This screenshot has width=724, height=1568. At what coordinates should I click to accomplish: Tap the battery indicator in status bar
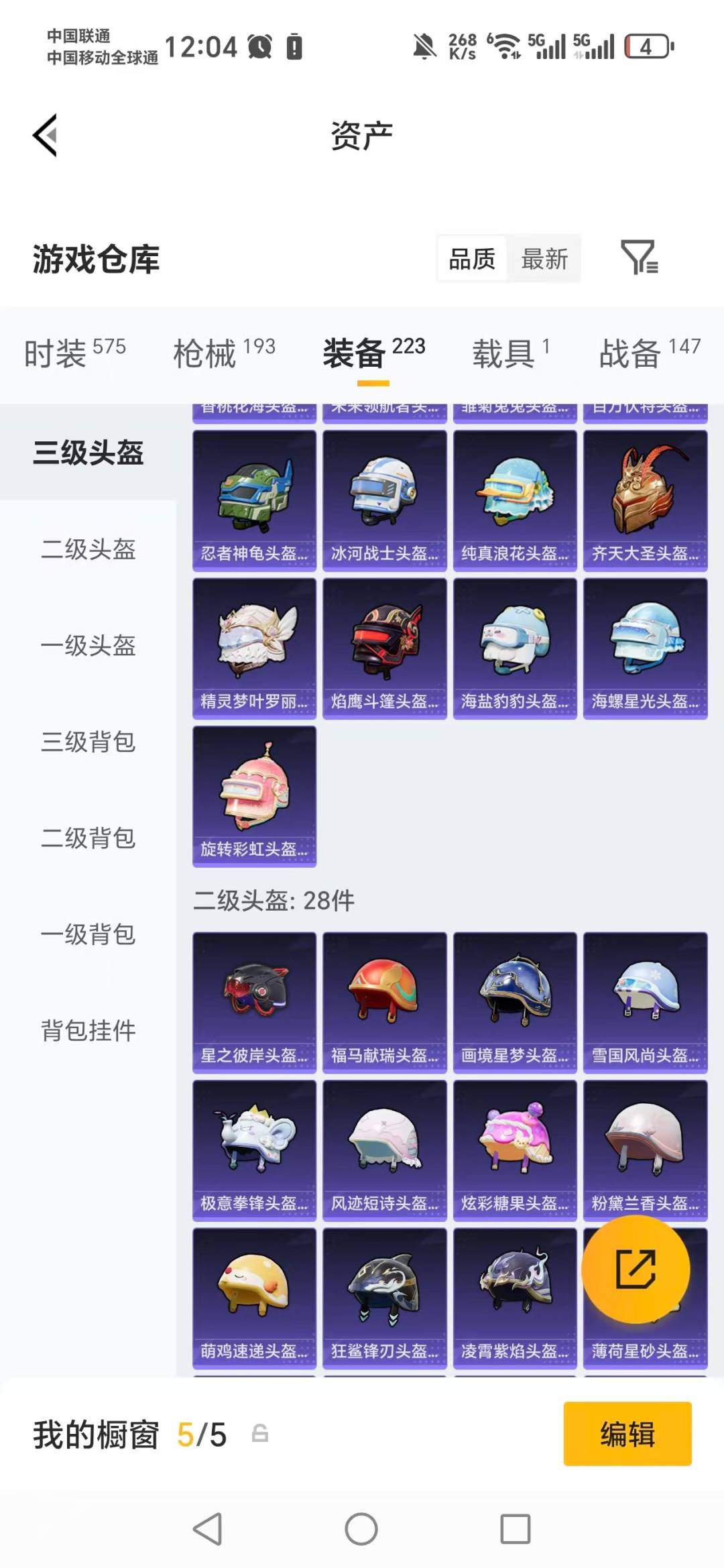click(x=647, y=47)
